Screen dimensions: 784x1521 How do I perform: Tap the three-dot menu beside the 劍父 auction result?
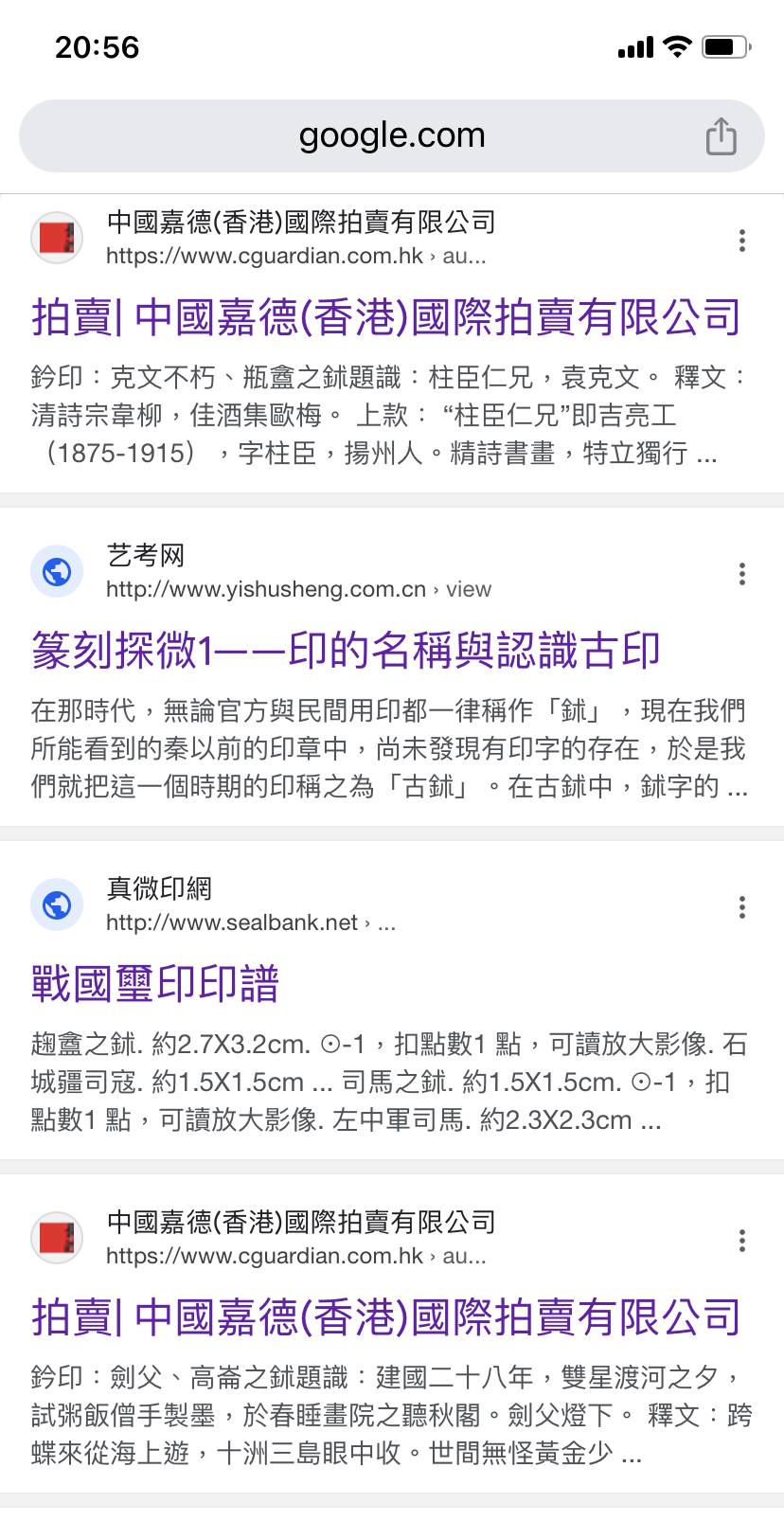click(742, 1241)
